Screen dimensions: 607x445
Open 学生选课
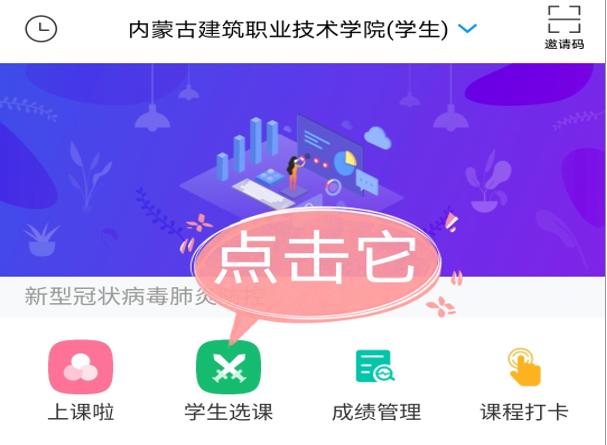[228, 368]
